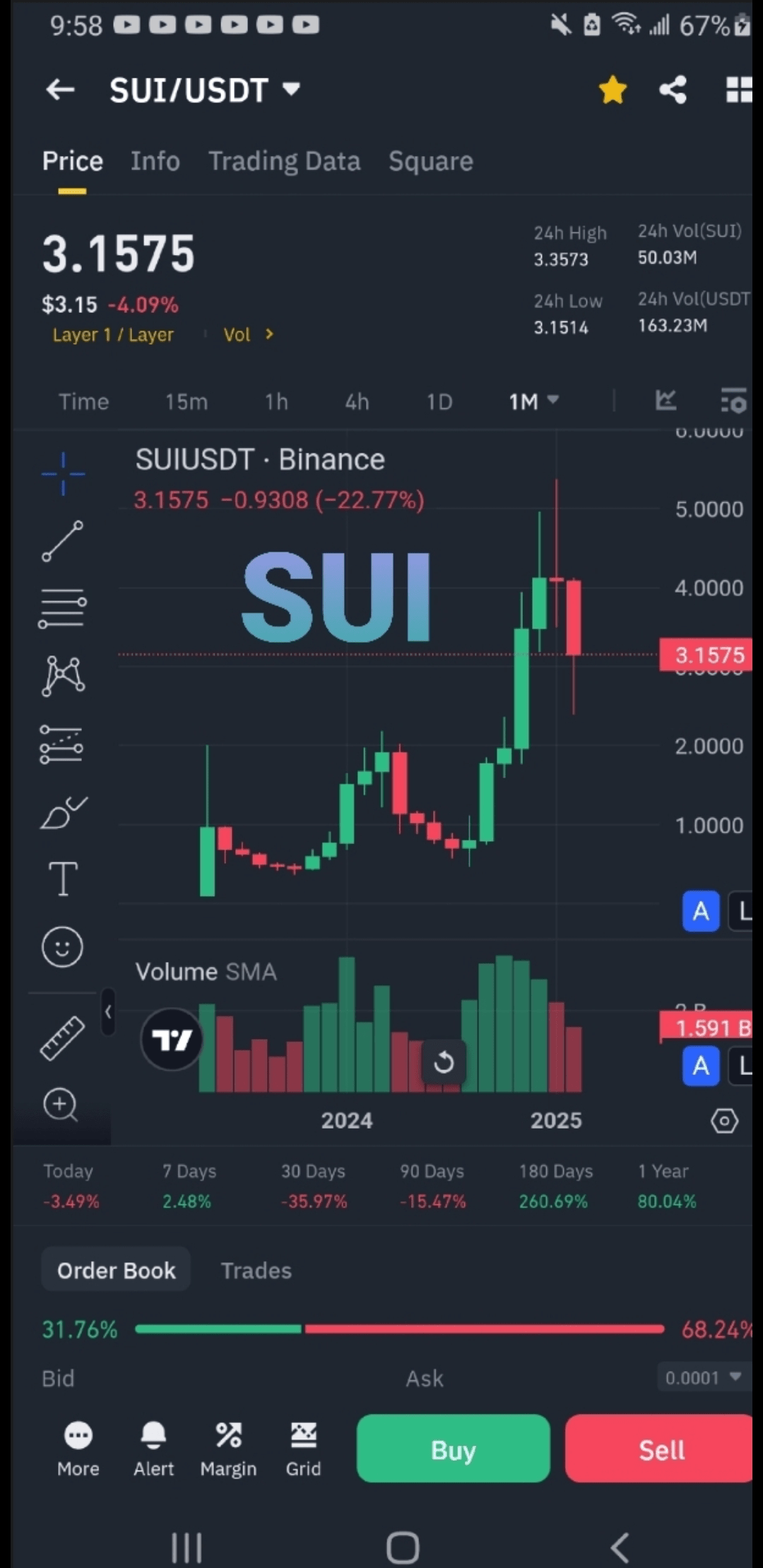Open Margin trading
This screenshot has width=763, height=1568.
tap(228, 1449)
